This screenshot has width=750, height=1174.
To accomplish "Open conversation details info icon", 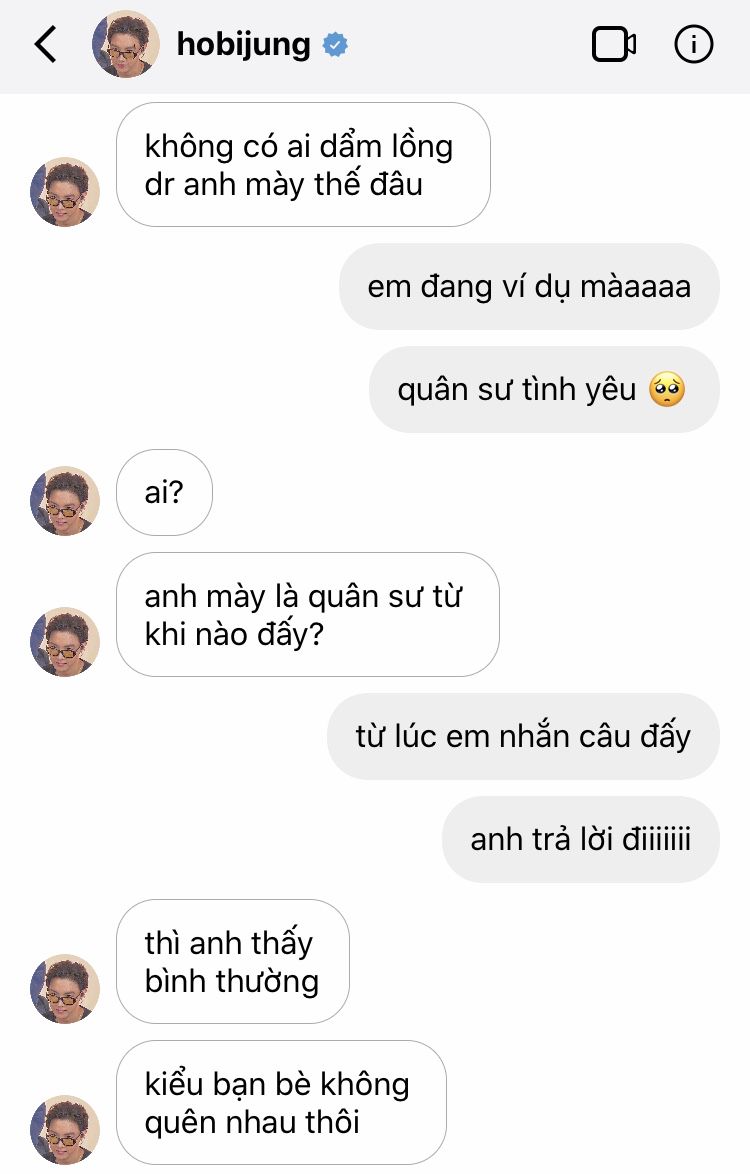I will tap(694, 45).
